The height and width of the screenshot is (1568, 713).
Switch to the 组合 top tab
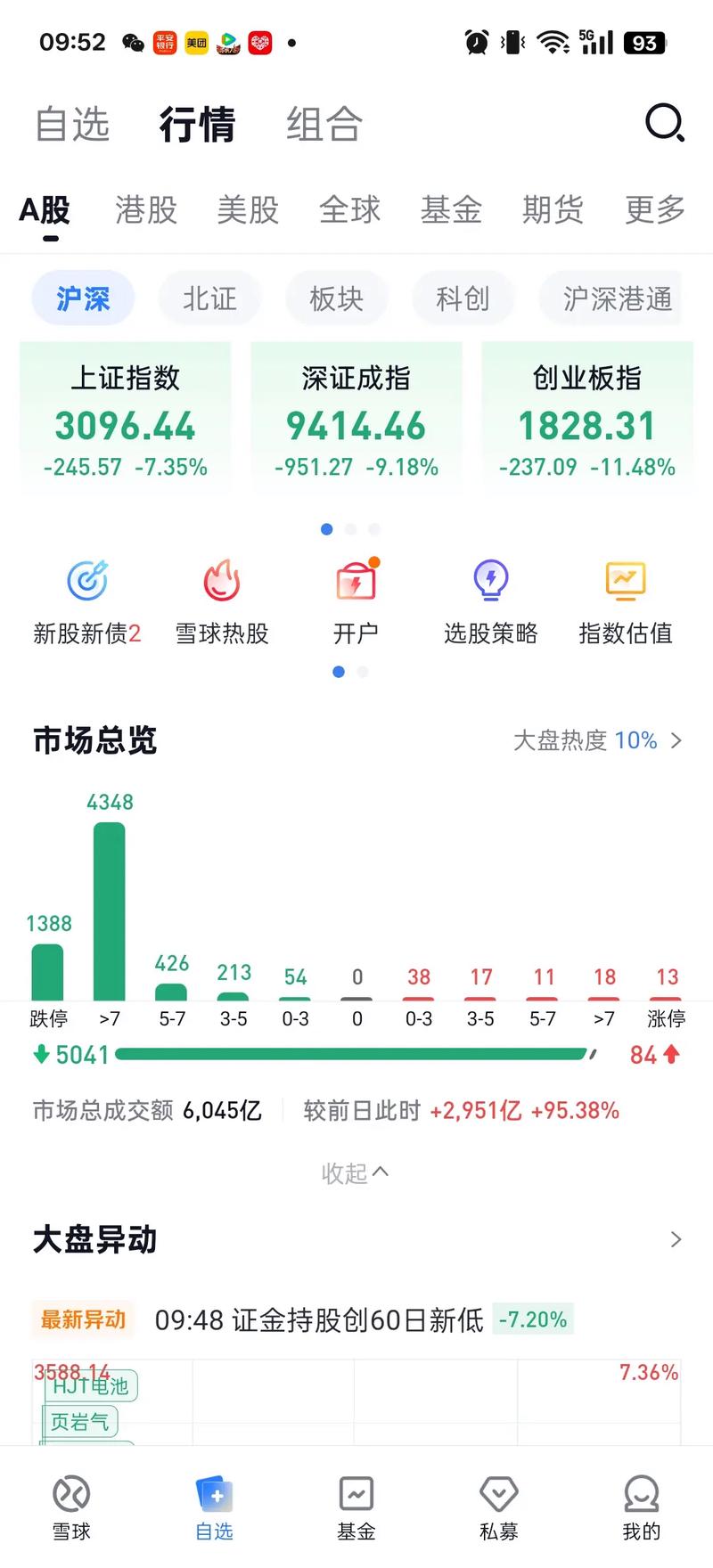pyautogui.click(x=324, y=124)
